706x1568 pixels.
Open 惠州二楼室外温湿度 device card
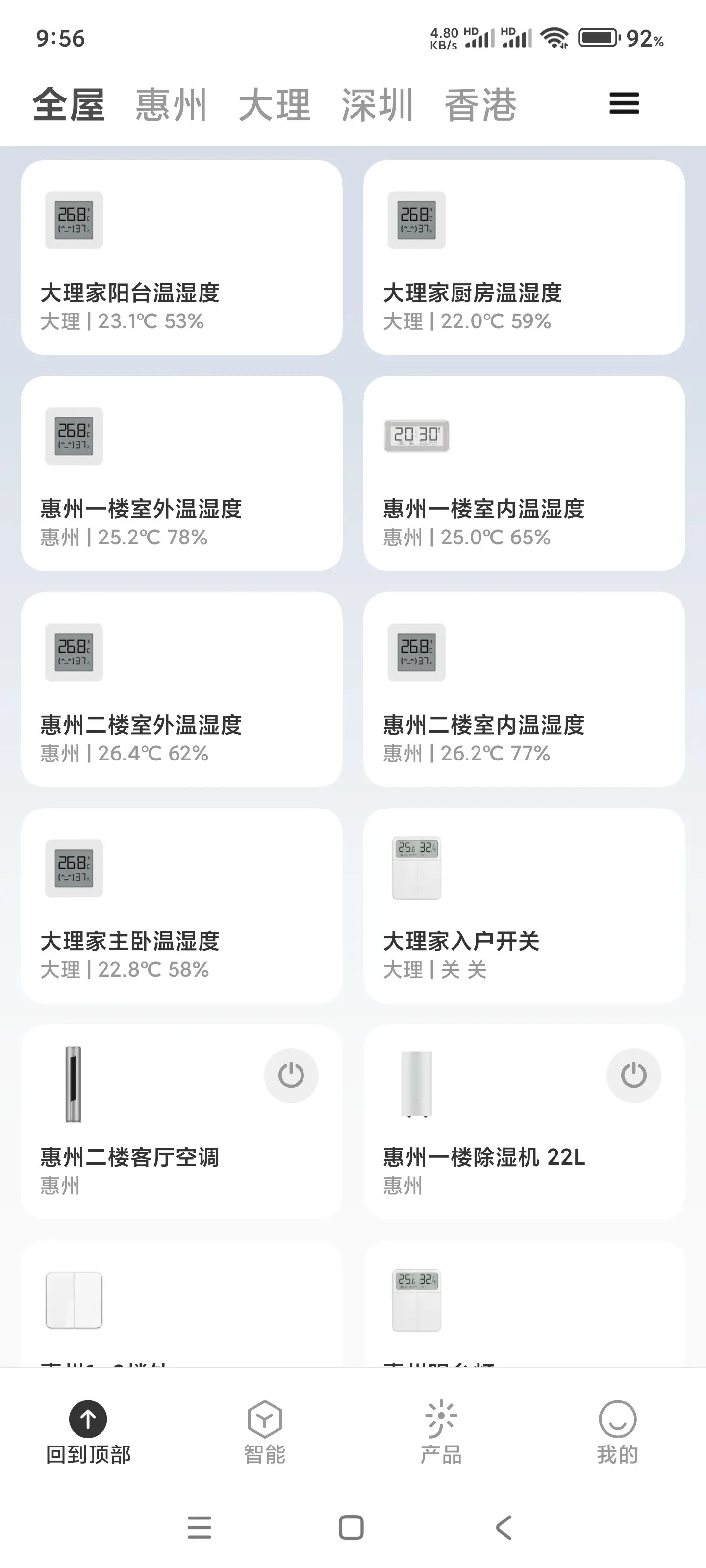[181, 689]
